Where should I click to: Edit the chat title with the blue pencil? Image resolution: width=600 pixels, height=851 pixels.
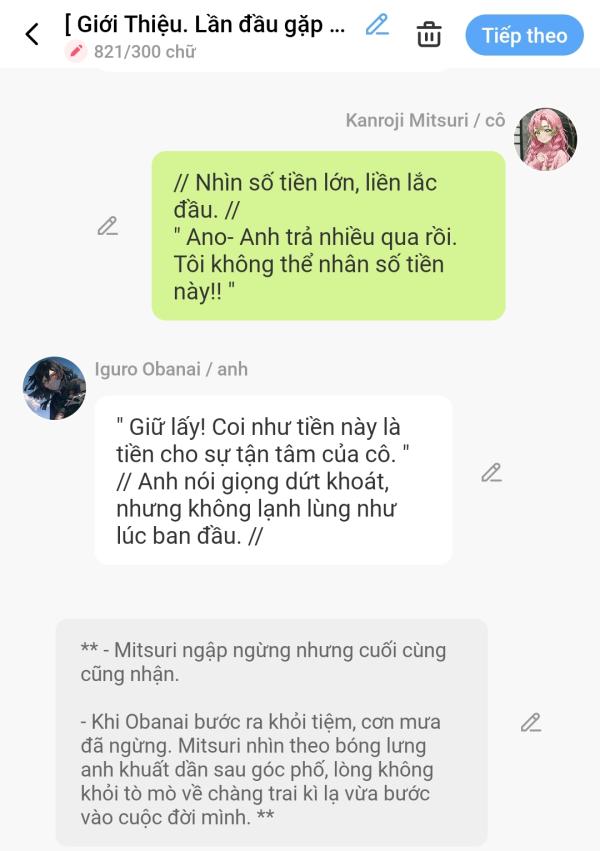click(x=377, y=25)
